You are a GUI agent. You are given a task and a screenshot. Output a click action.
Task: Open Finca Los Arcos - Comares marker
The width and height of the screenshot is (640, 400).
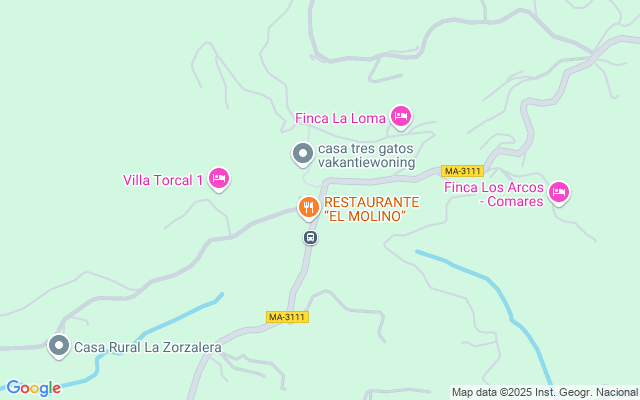tap(558, 192)
